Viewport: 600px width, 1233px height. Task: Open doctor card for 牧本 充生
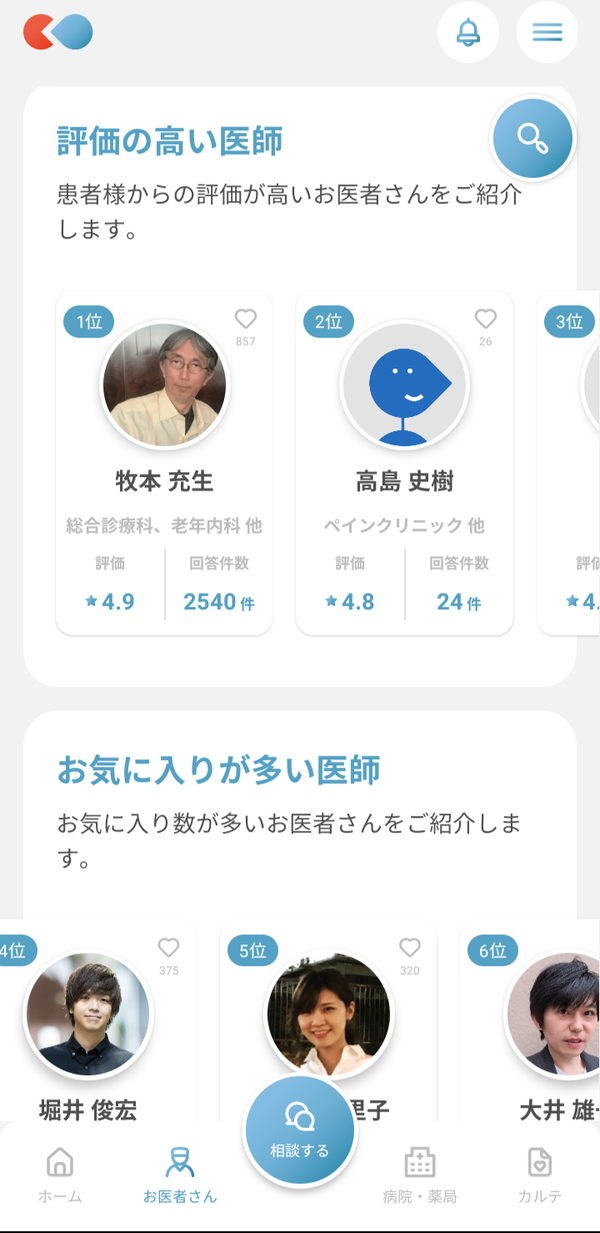click(164, 463)
